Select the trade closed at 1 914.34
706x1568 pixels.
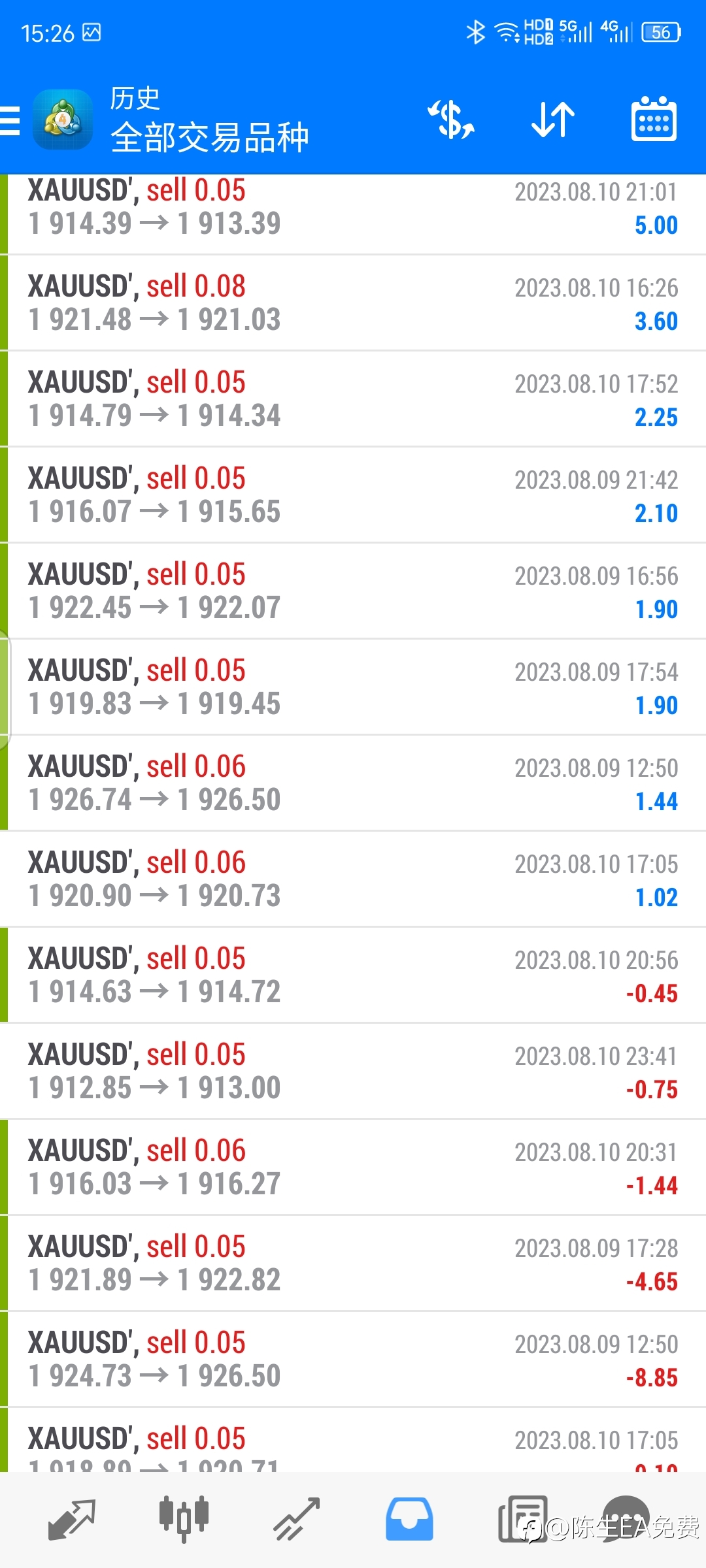353,399
